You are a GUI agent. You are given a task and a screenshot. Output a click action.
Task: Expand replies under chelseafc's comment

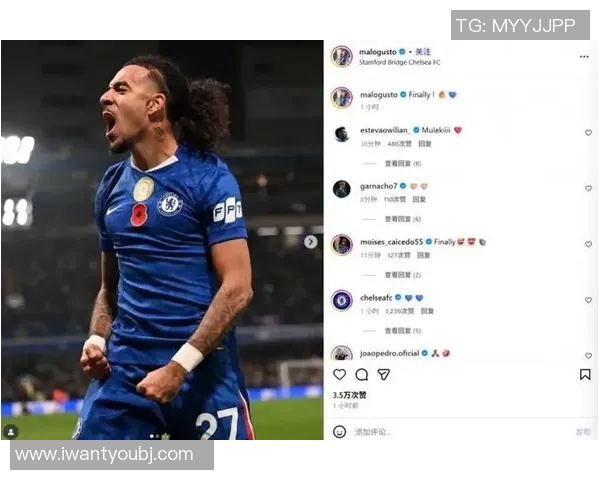402,331
